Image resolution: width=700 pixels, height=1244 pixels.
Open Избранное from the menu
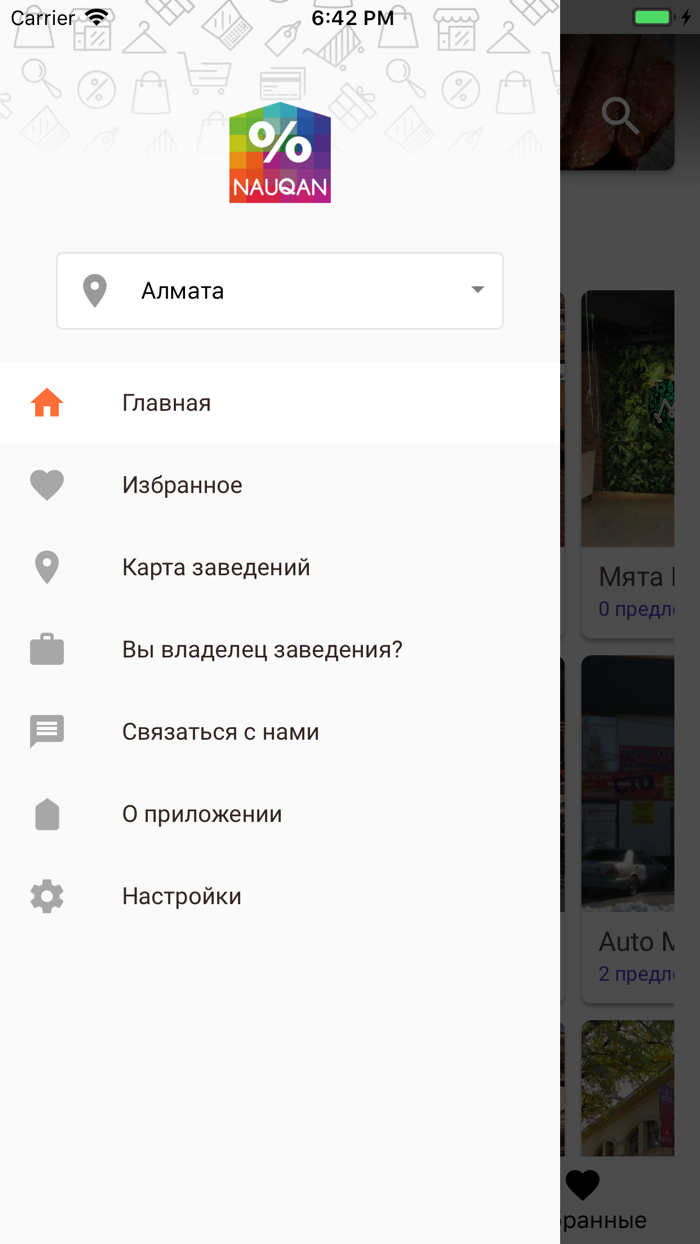click(x=280, y=485)
